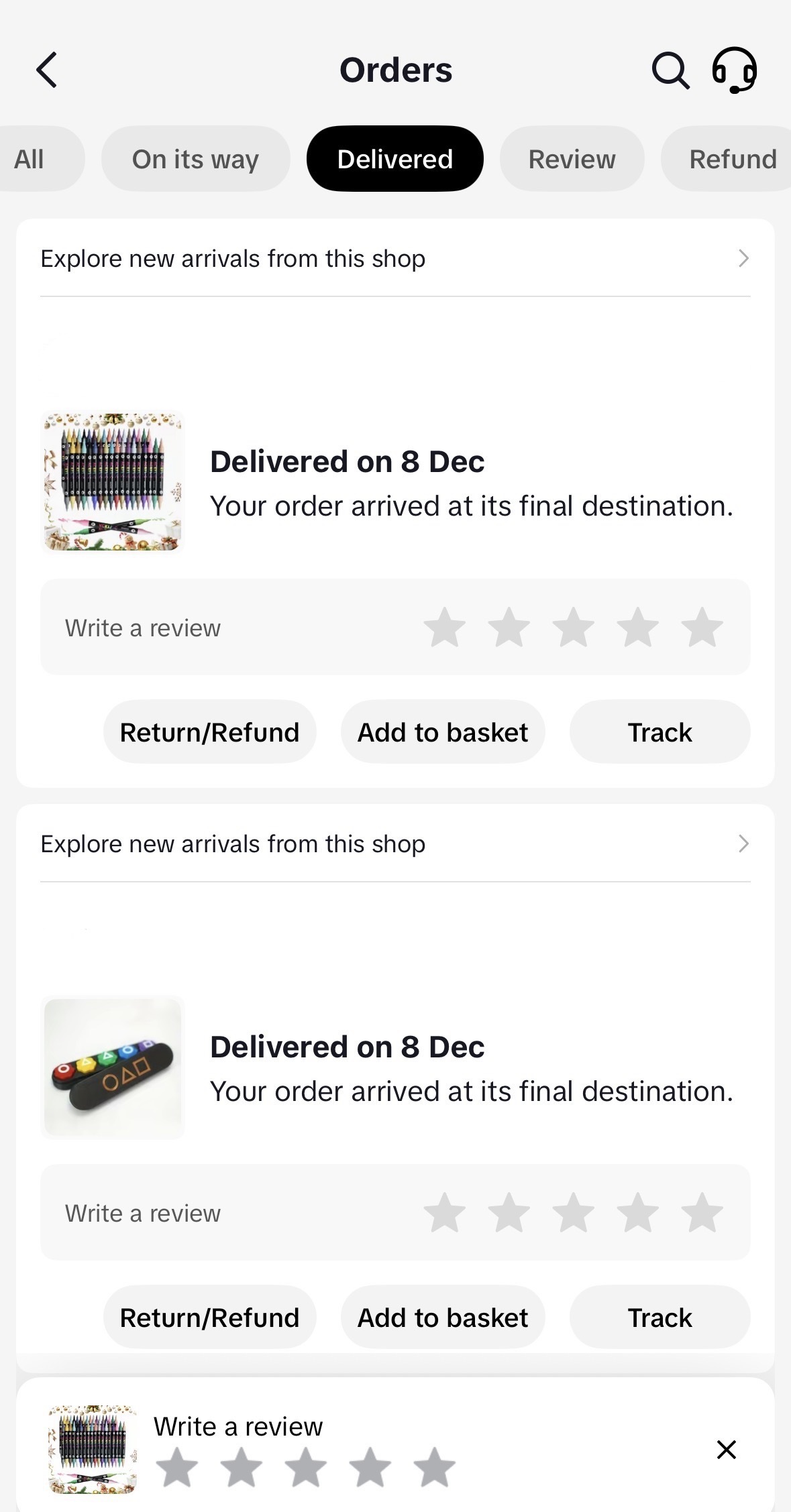Track the marker pens delivery
The image size is (791, 1512).
pyautogui.click(x=659, y=732)
